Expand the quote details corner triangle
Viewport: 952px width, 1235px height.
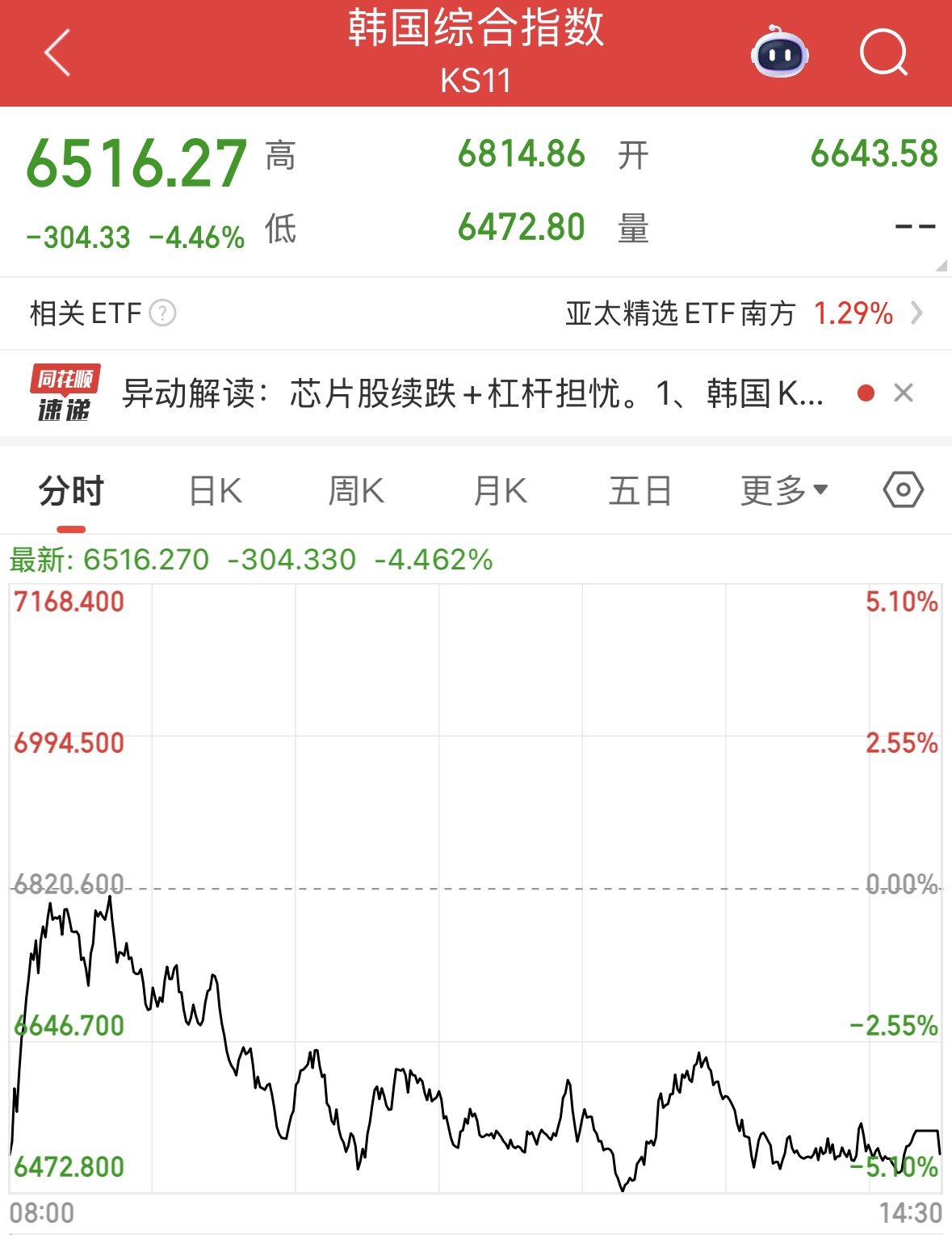tap(941, 265)
